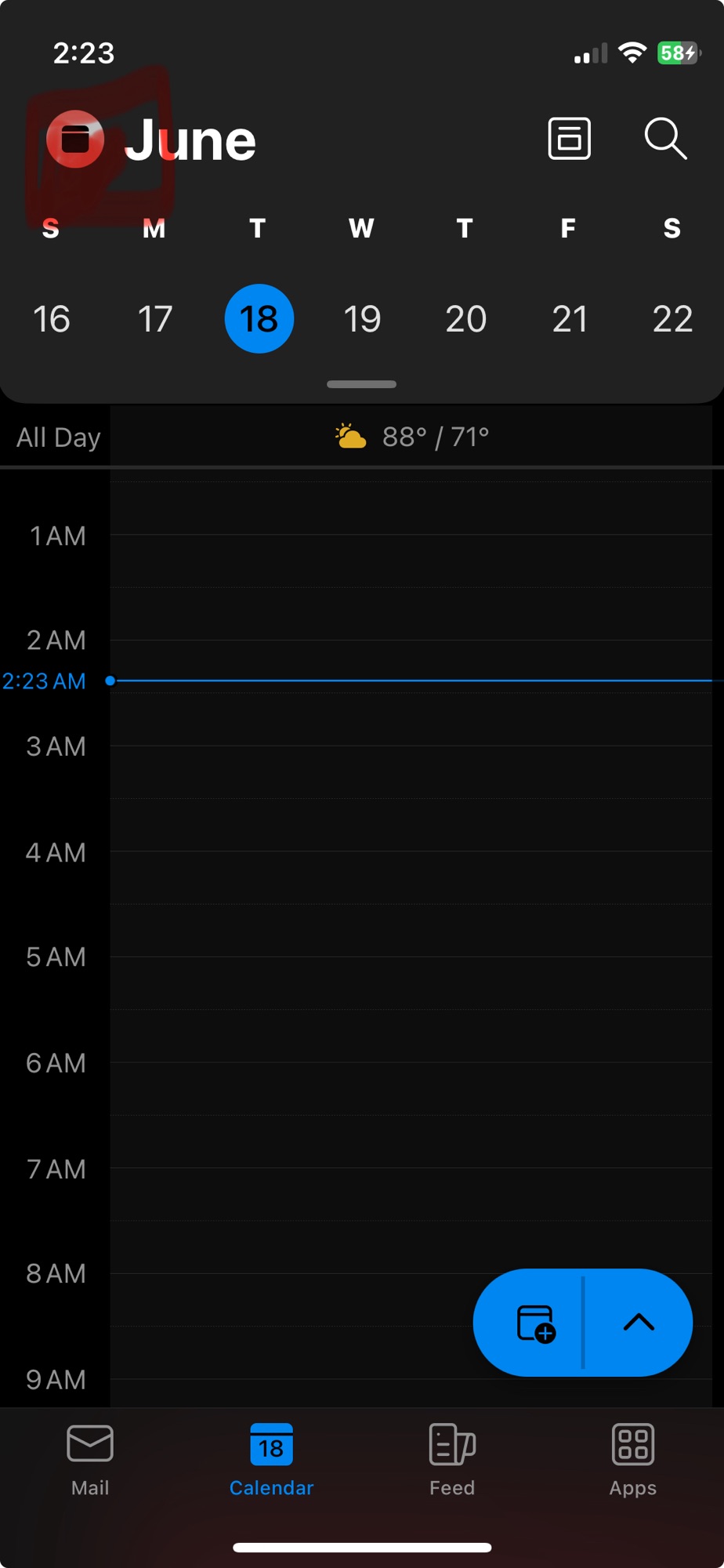
Task: Tap the Calendar tab
Action: [x=271, y=1460]
